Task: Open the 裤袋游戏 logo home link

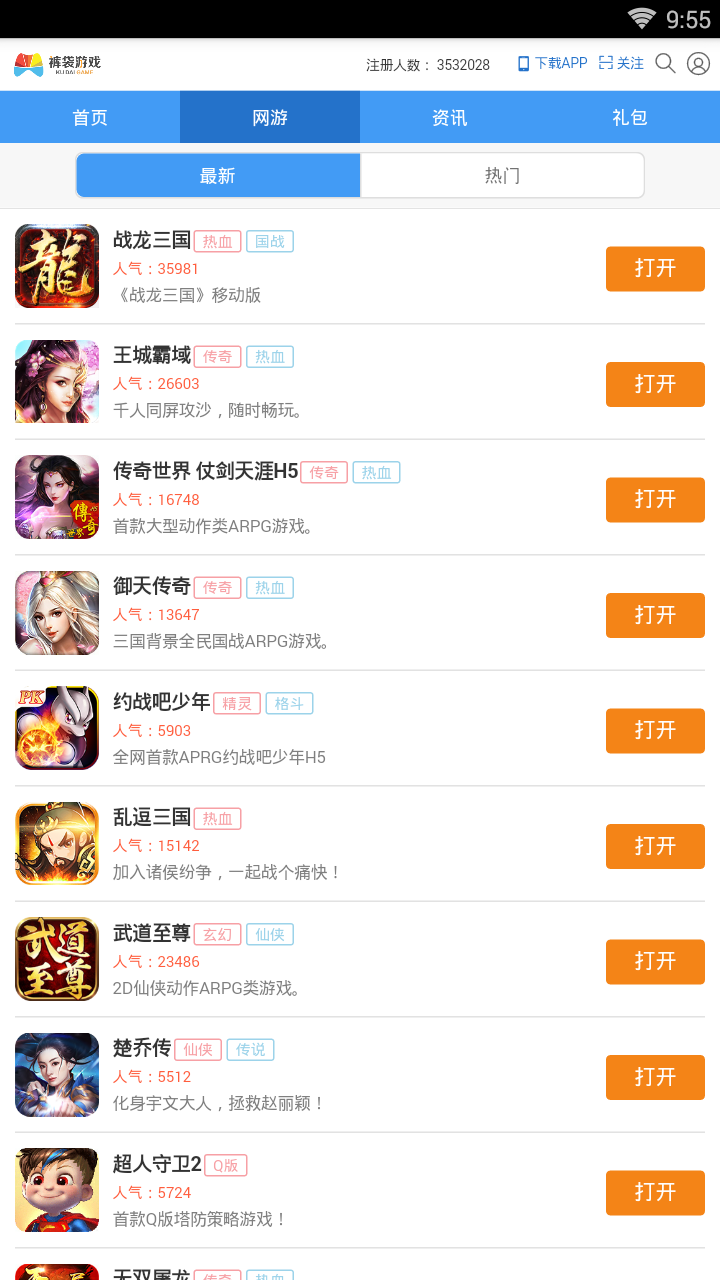Action: pyautogui.click(x=58, y=64)
